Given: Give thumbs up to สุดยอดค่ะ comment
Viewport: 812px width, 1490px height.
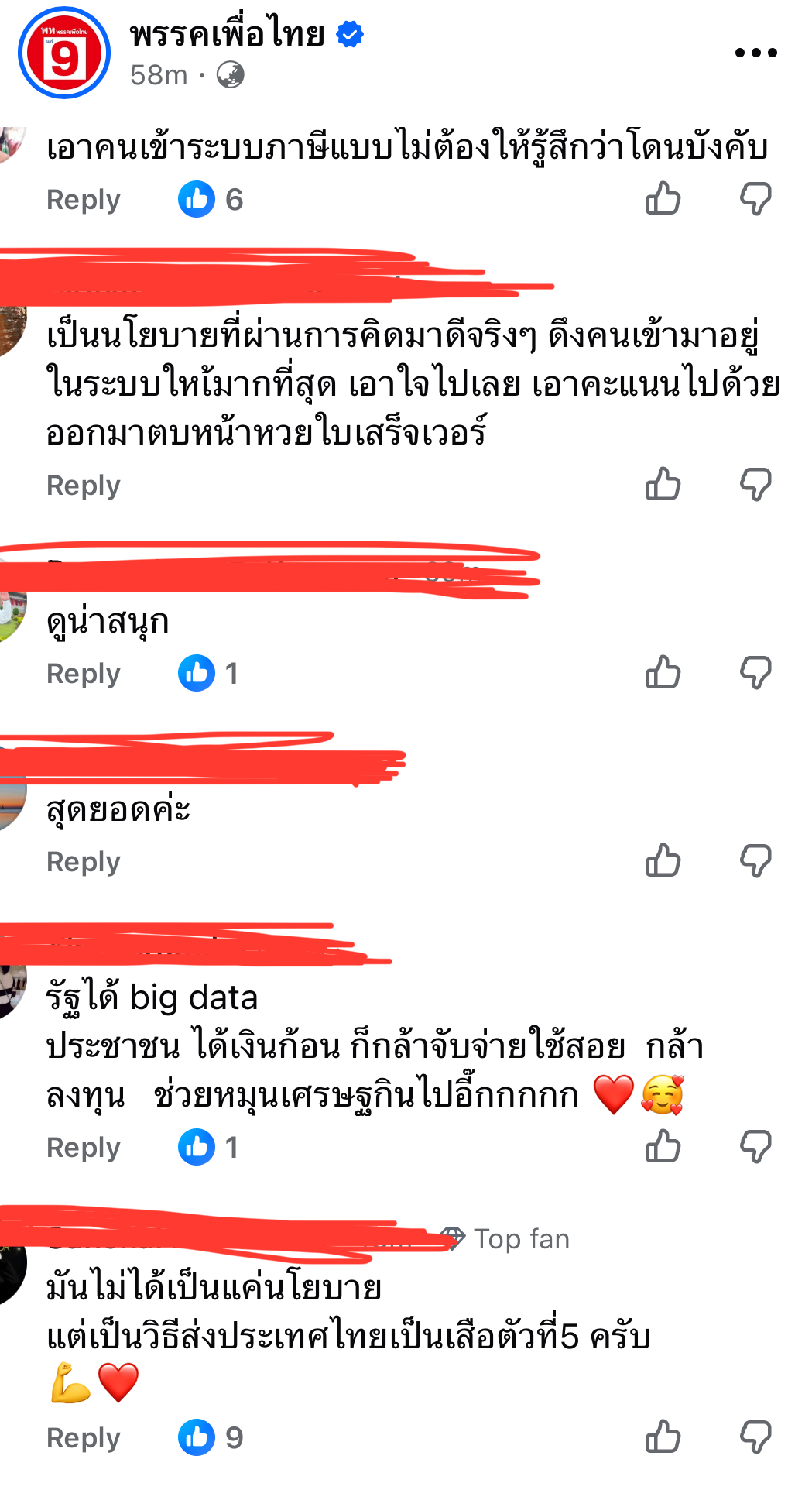Looking at the screenshot, I should (x=663, y=861).
